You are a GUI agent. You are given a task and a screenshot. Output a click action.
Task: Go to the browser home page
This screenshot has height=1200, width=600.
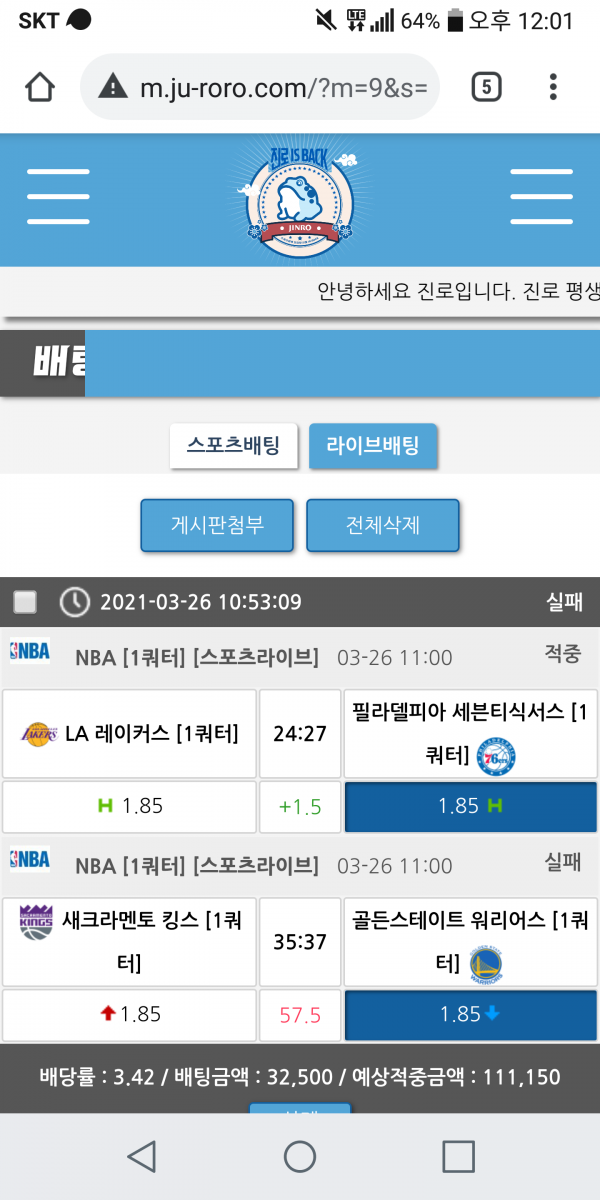pos(40,87)
